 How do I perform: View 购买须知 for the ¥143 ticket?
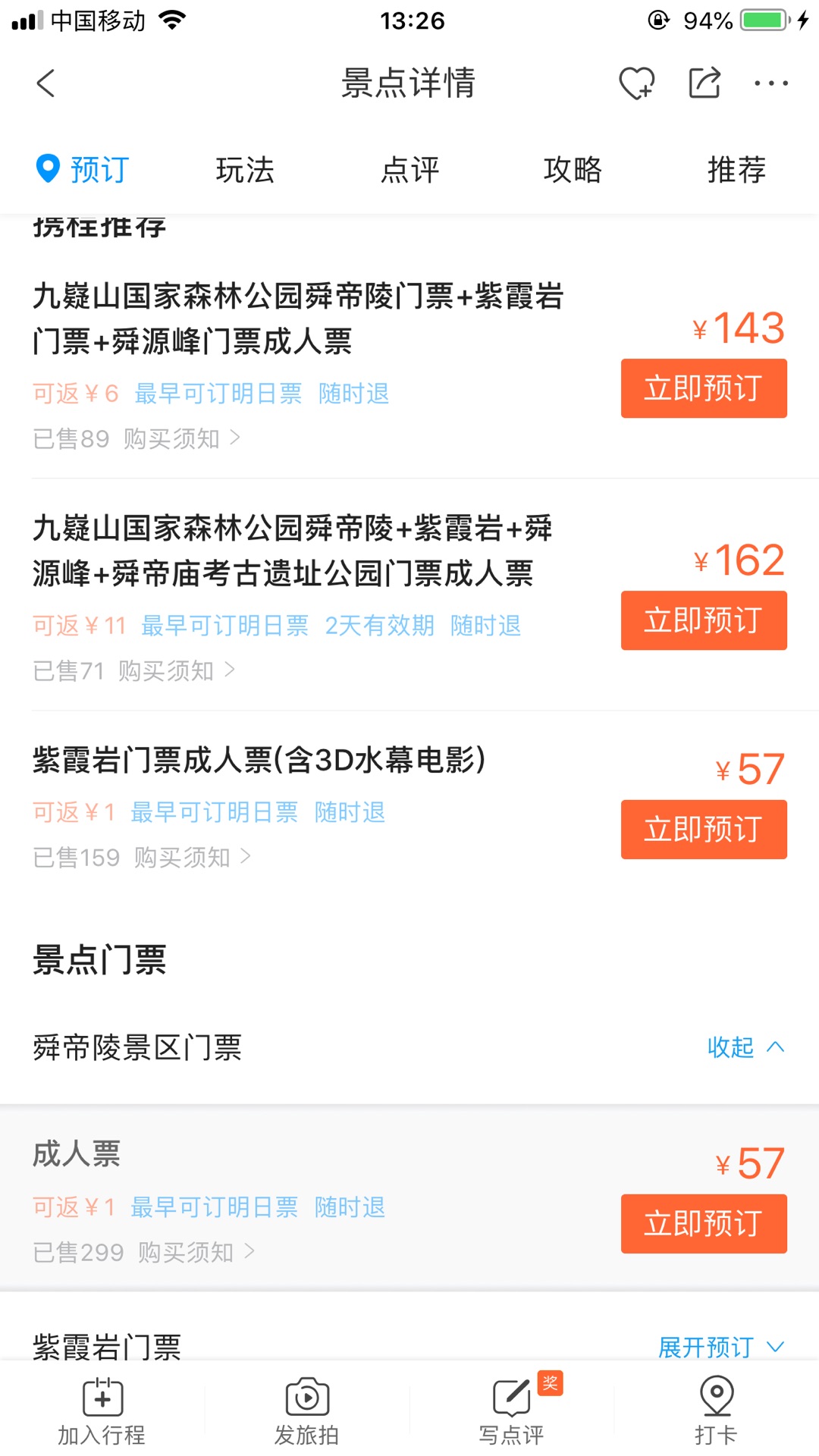[x=181, y=438]
